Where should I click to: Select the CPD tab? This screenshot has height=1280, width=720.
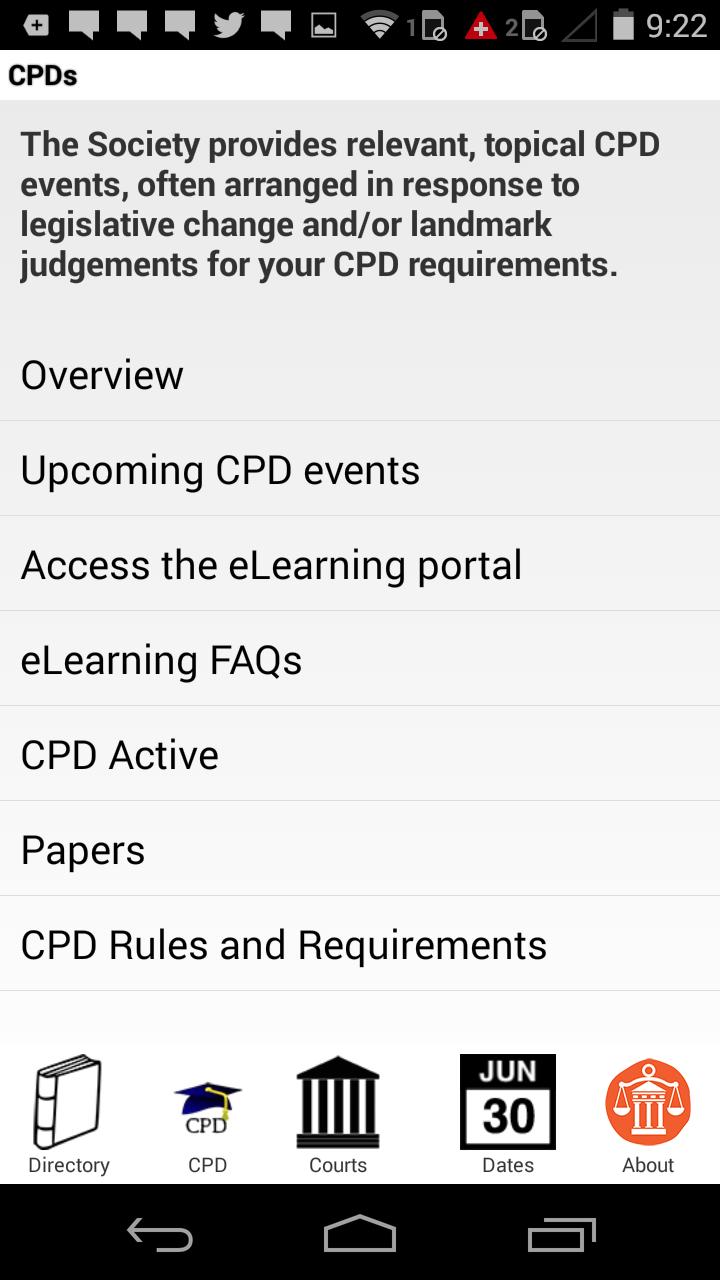point(208,1115)
